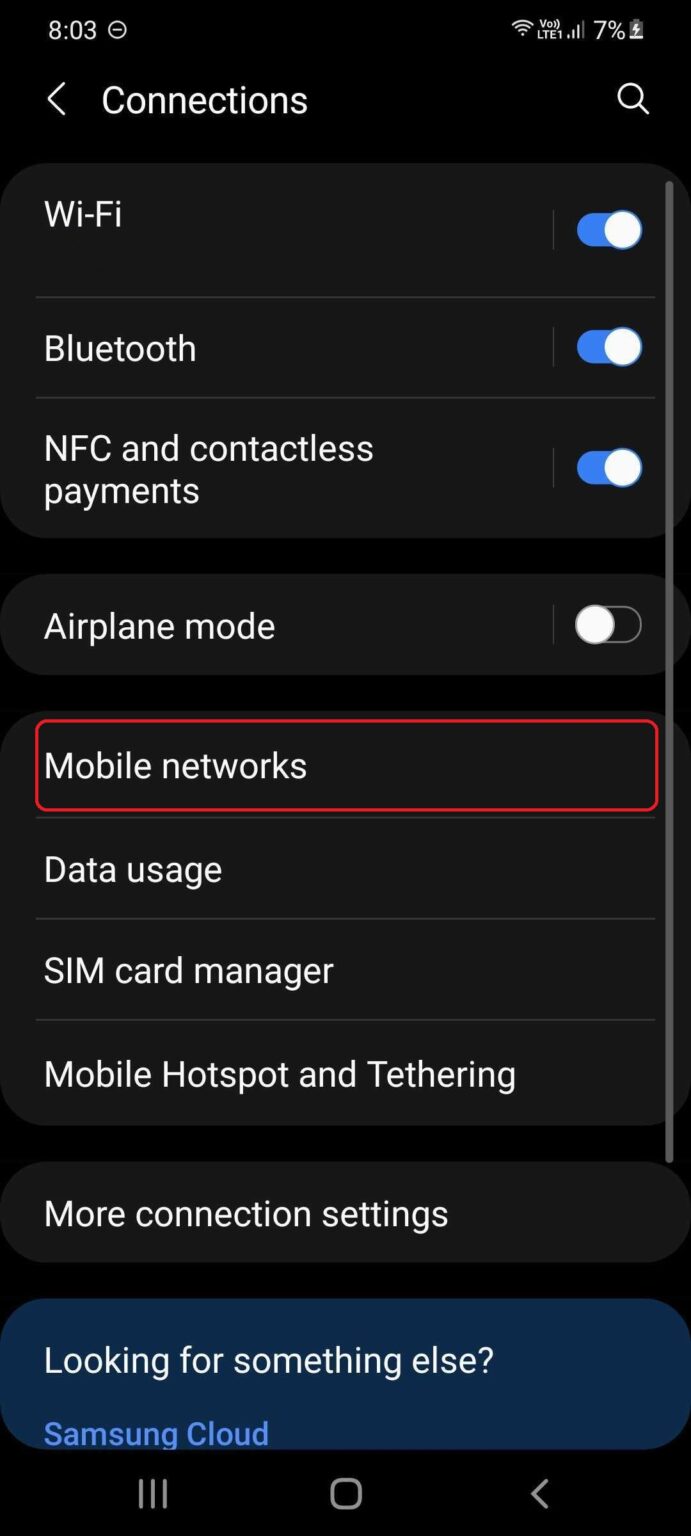Screen dimensions: 691x1536
Task: Open More connection settings
Action: [345, 1213]
